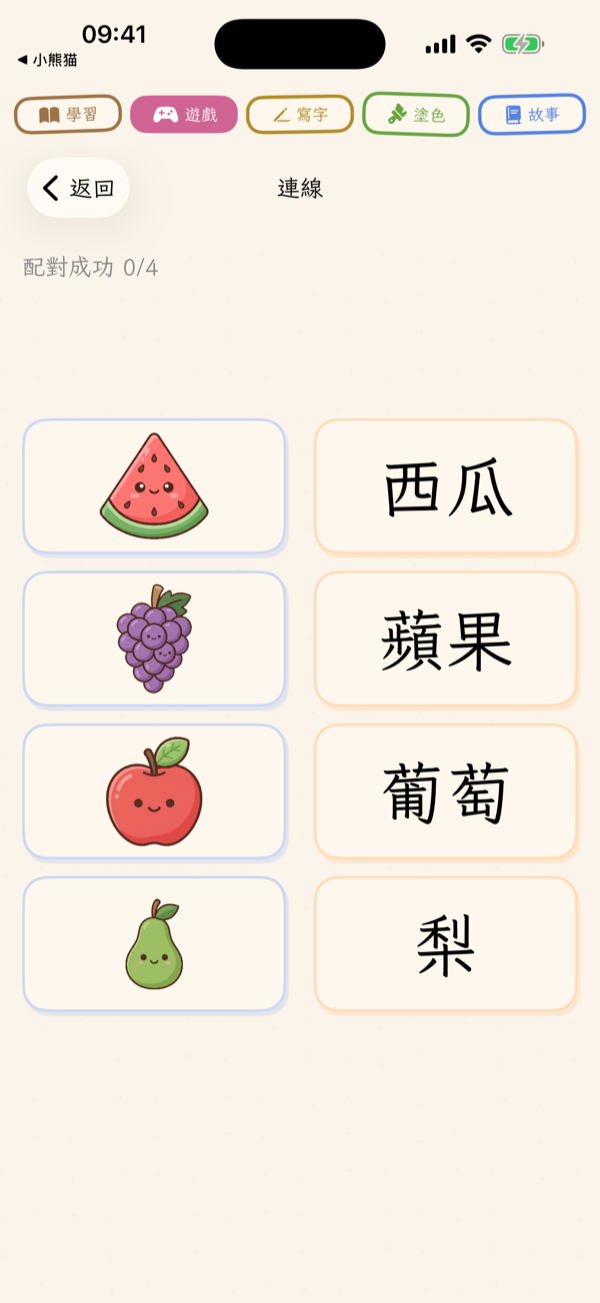Open the 故事 tab
Image resolution: width=600 pixels, height=1303 pixels.
pyautogui.click(x=532, y=115)
